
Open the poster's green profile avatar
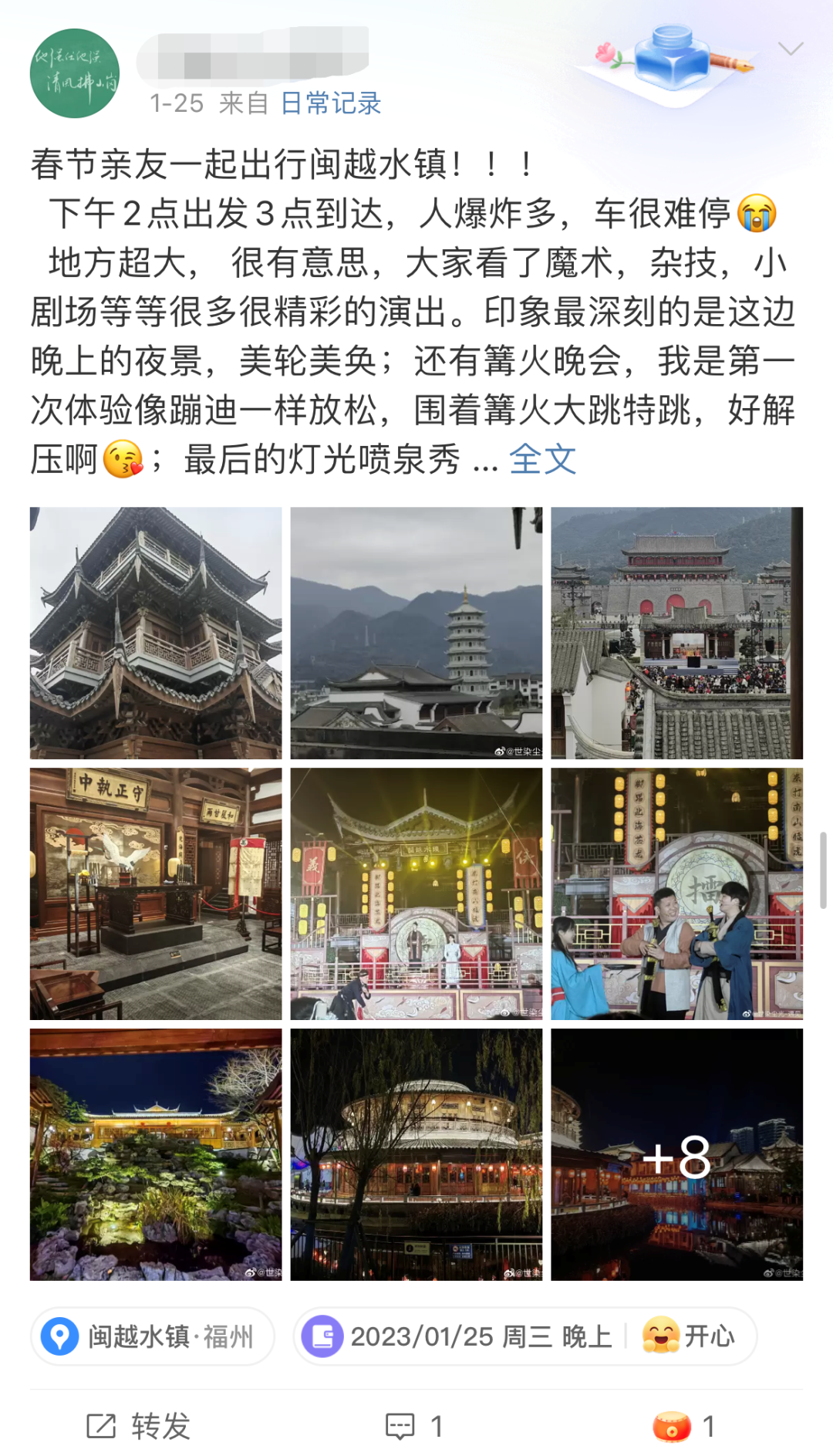tap(75, 73)
